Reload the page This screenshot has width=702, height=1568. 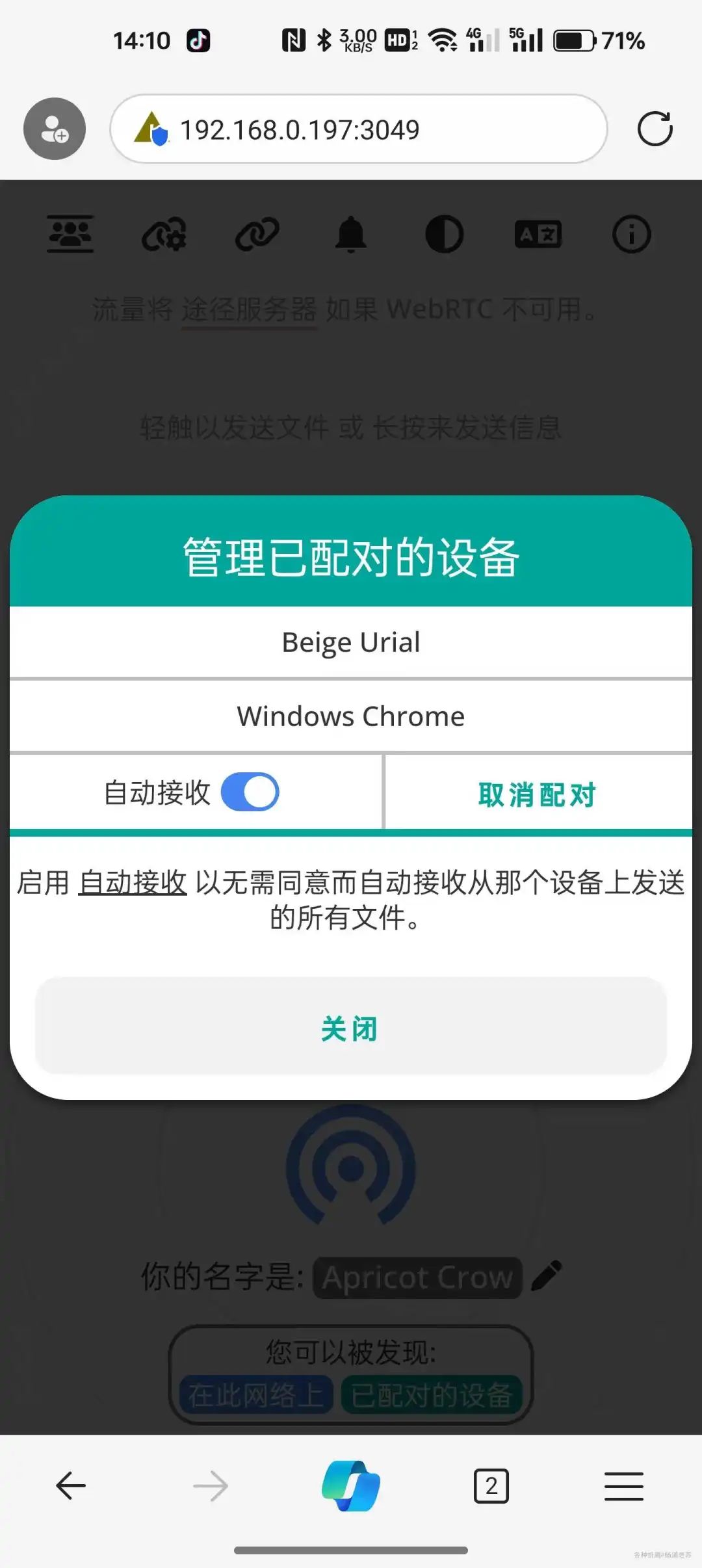(655, 129)
